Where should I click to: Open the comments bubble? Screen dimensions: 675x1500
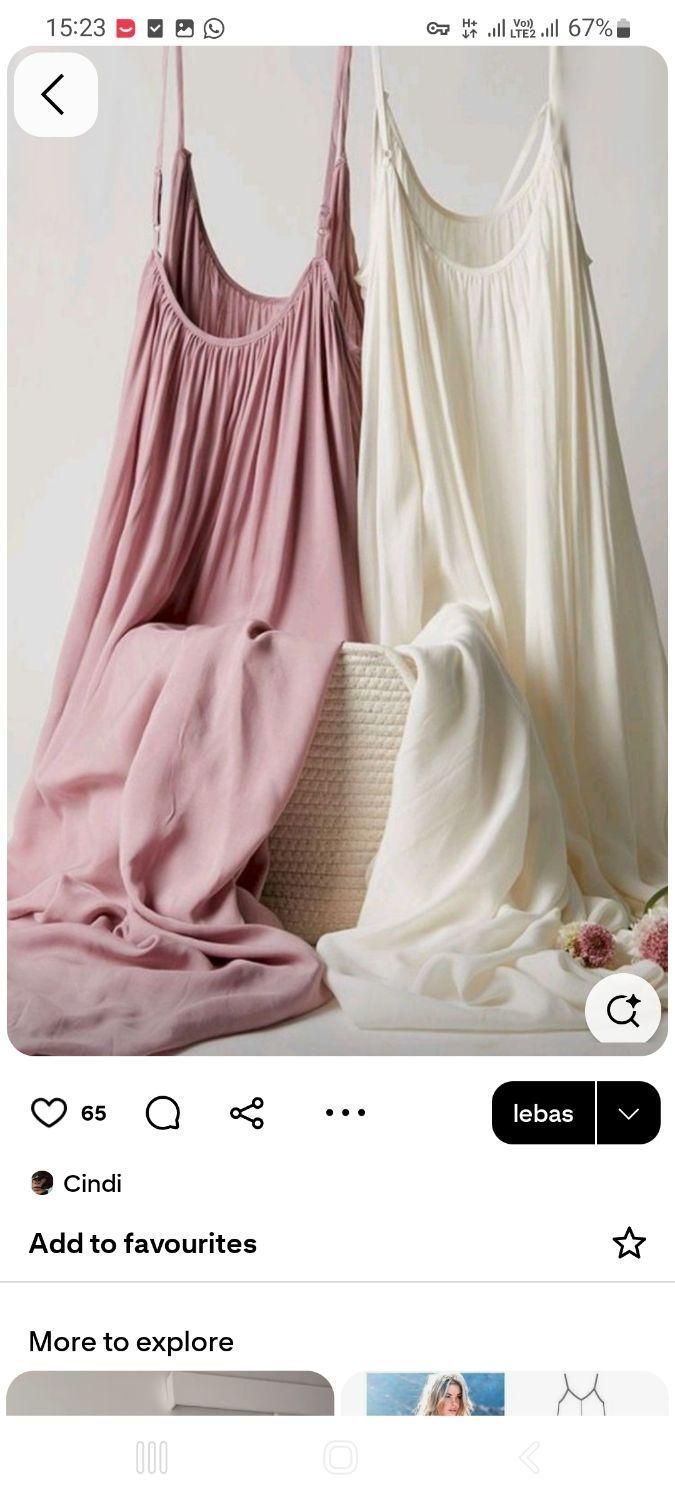click(x=162, y=1113)
